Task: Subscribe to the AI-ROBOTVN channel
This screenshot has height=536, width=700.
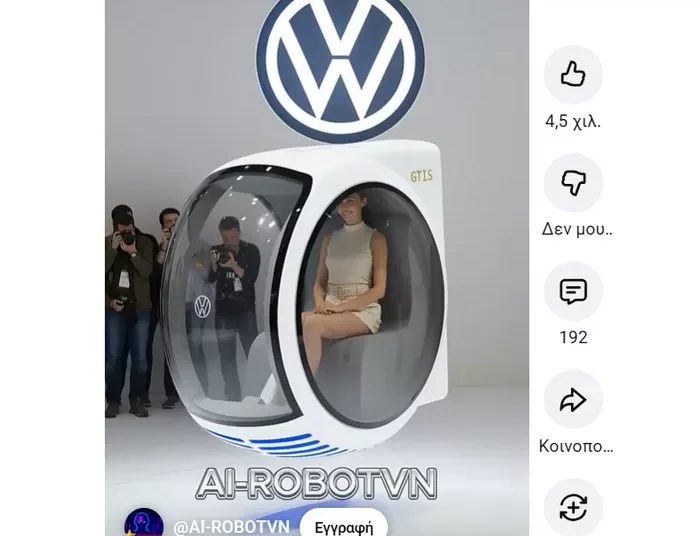Action: [343, 526]
